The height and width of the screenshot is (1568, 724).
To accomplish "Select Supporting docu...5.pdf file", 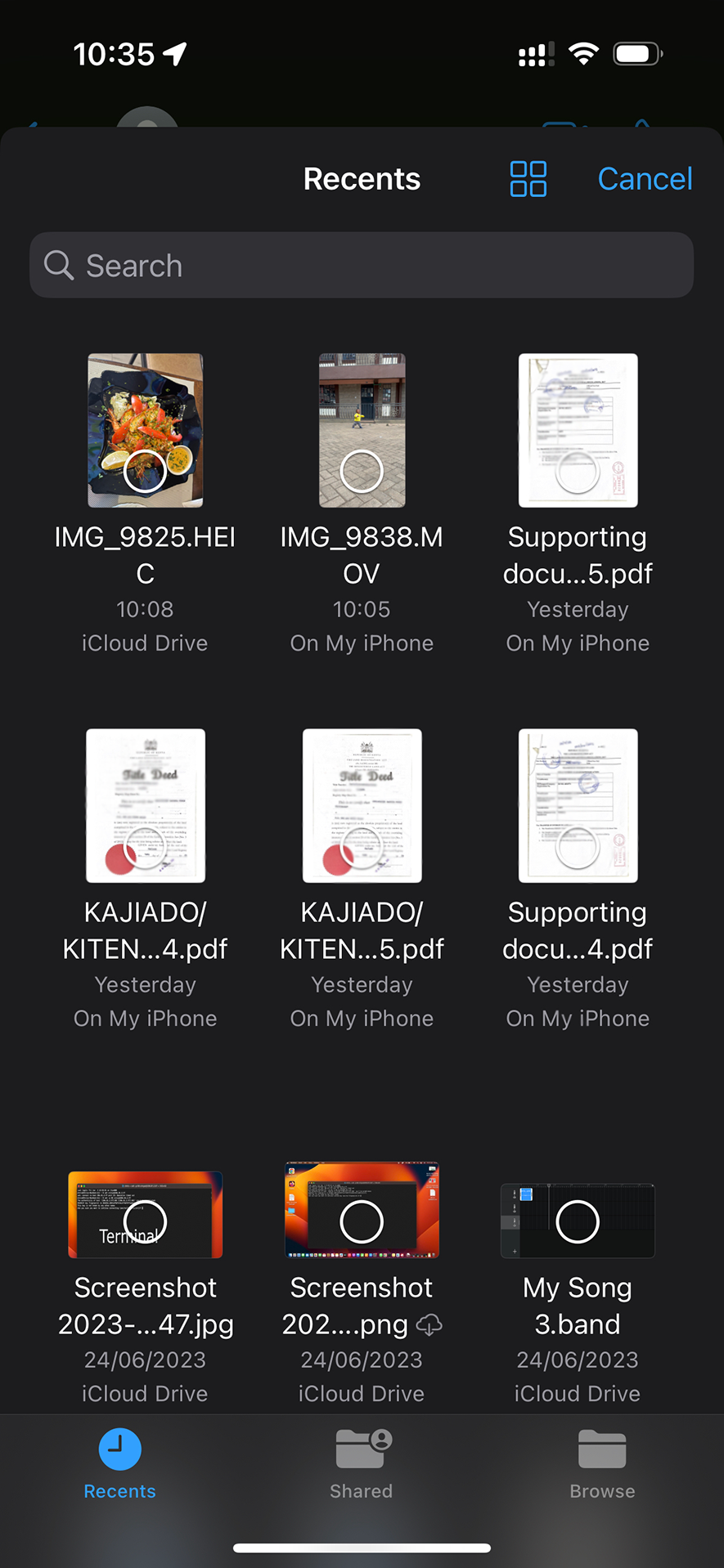I will coord(578,431).
